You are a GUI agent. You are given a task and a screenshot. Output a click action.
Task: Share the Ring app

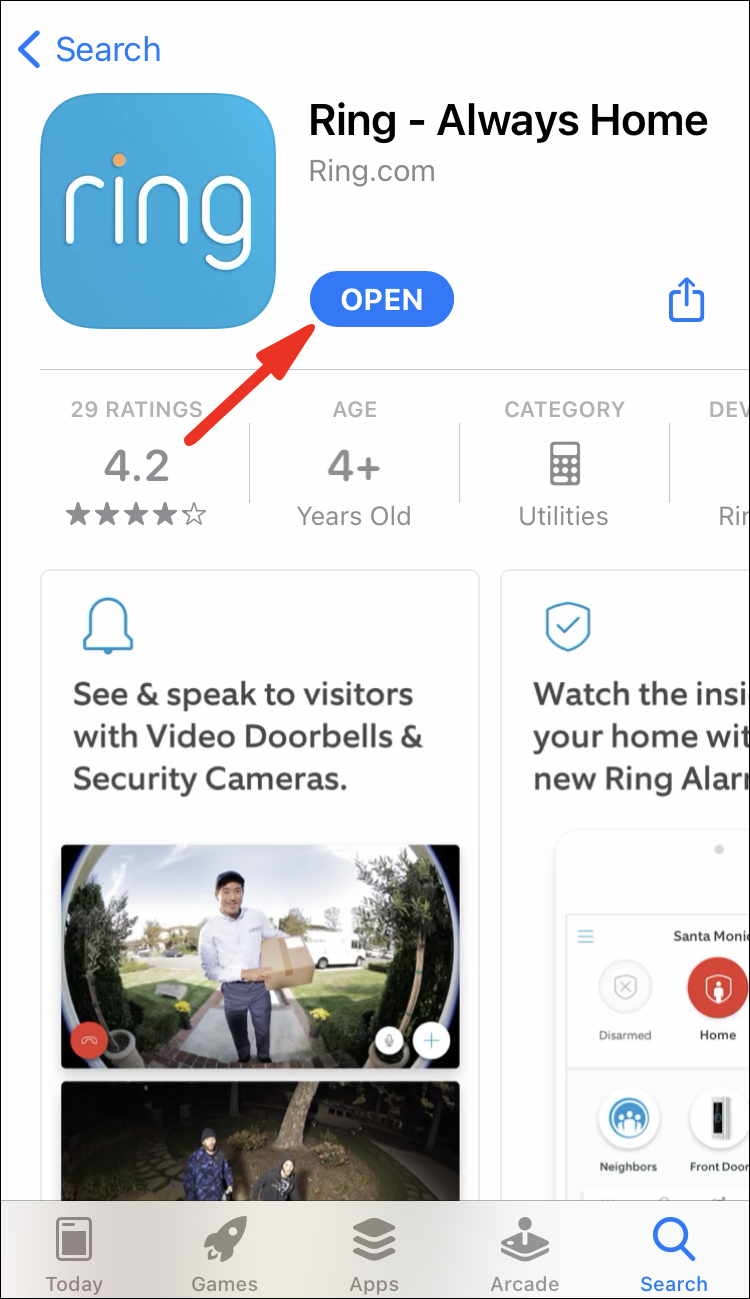[x=686, y=299]
